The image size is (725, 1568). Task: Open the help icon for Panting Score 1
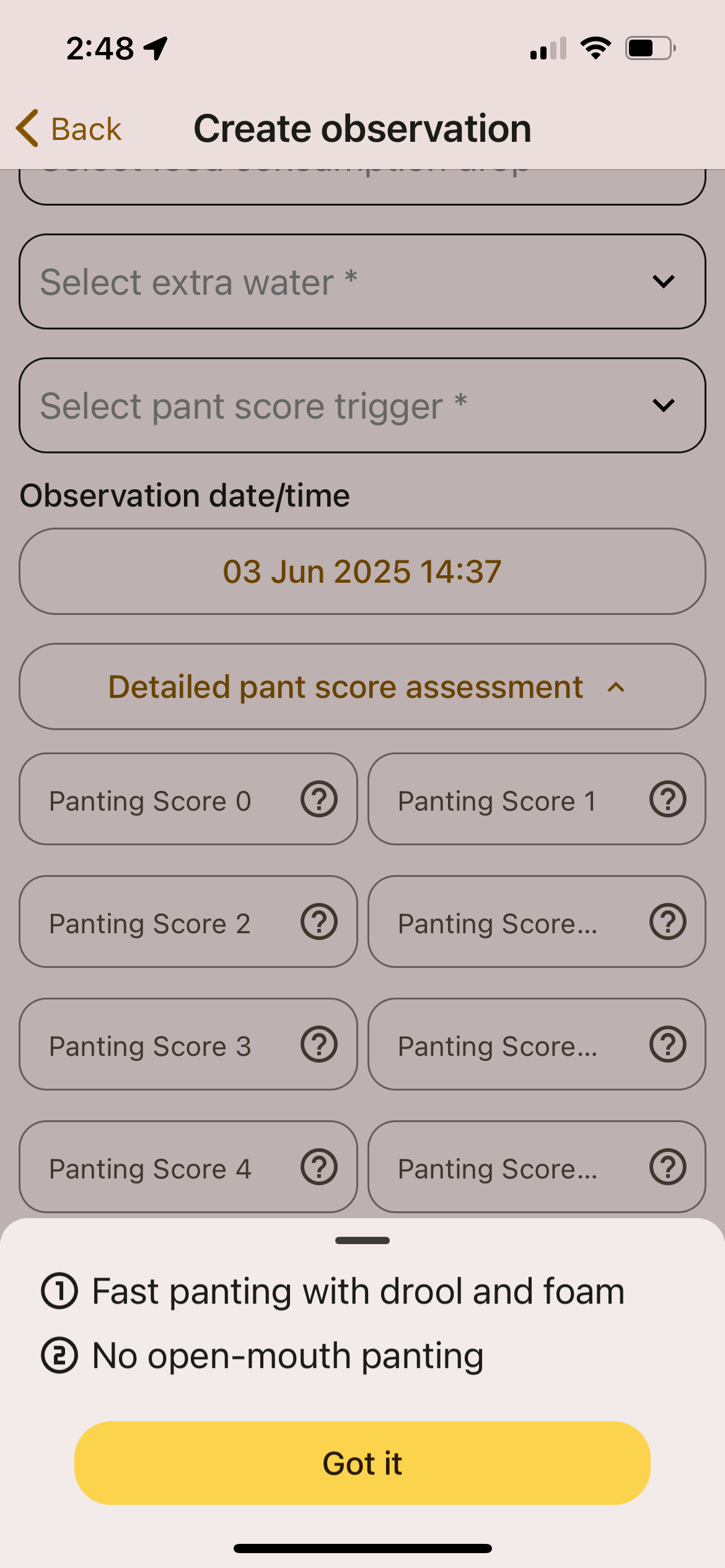point(667,799)
